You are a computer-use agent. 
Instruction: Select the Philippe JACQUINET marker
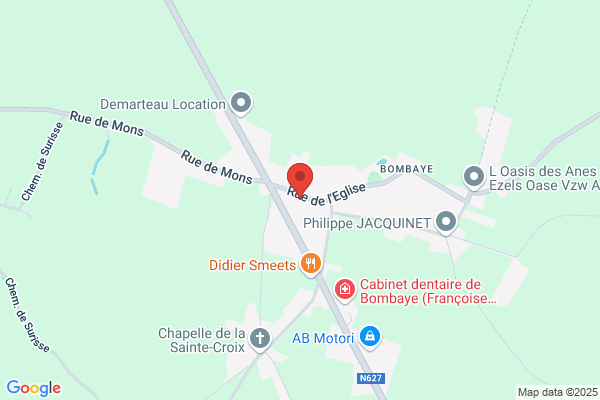(x=446, y=222)
